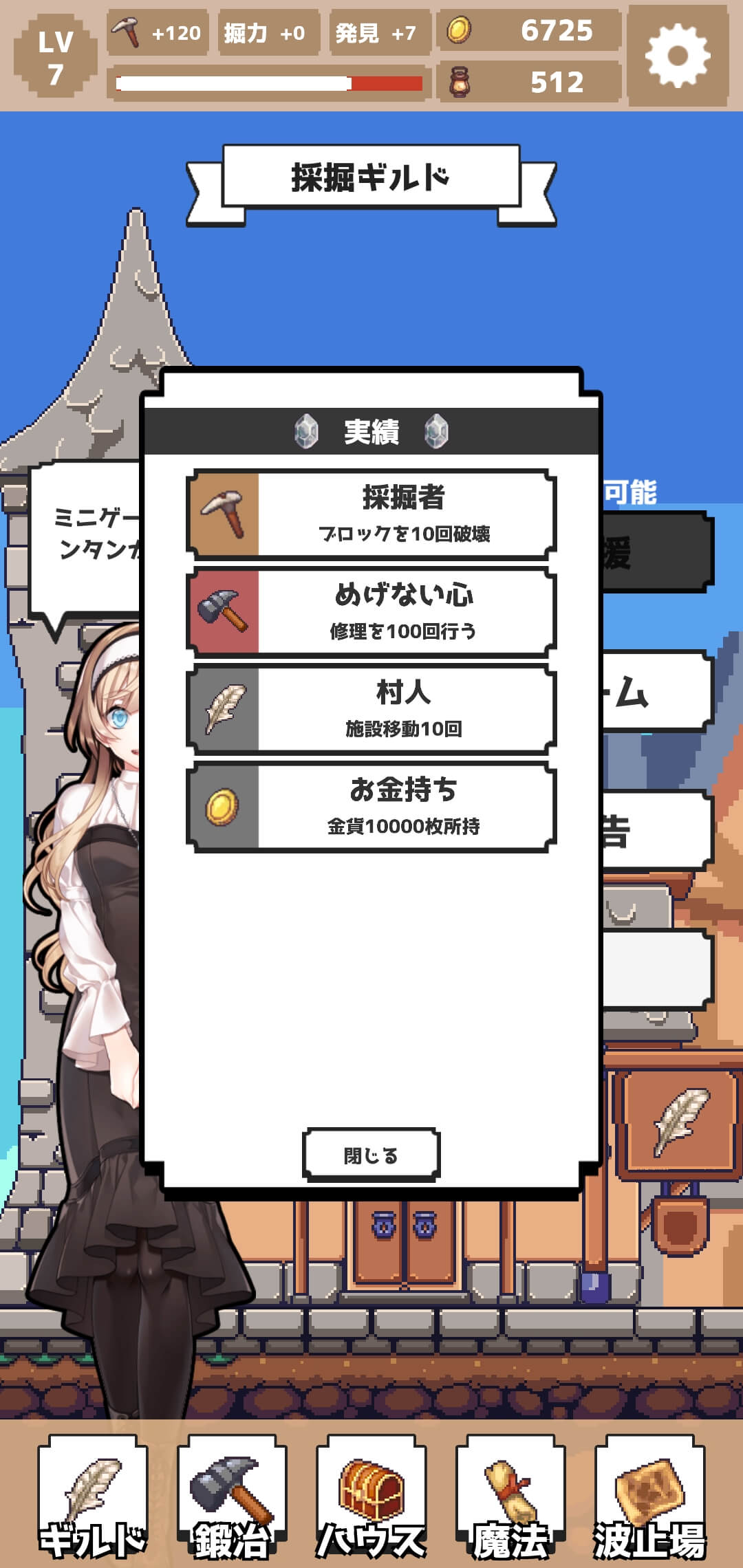Tap the 村人 achievement entry
The width and height of the screenshot is (743, 1568).
(371, 709)
